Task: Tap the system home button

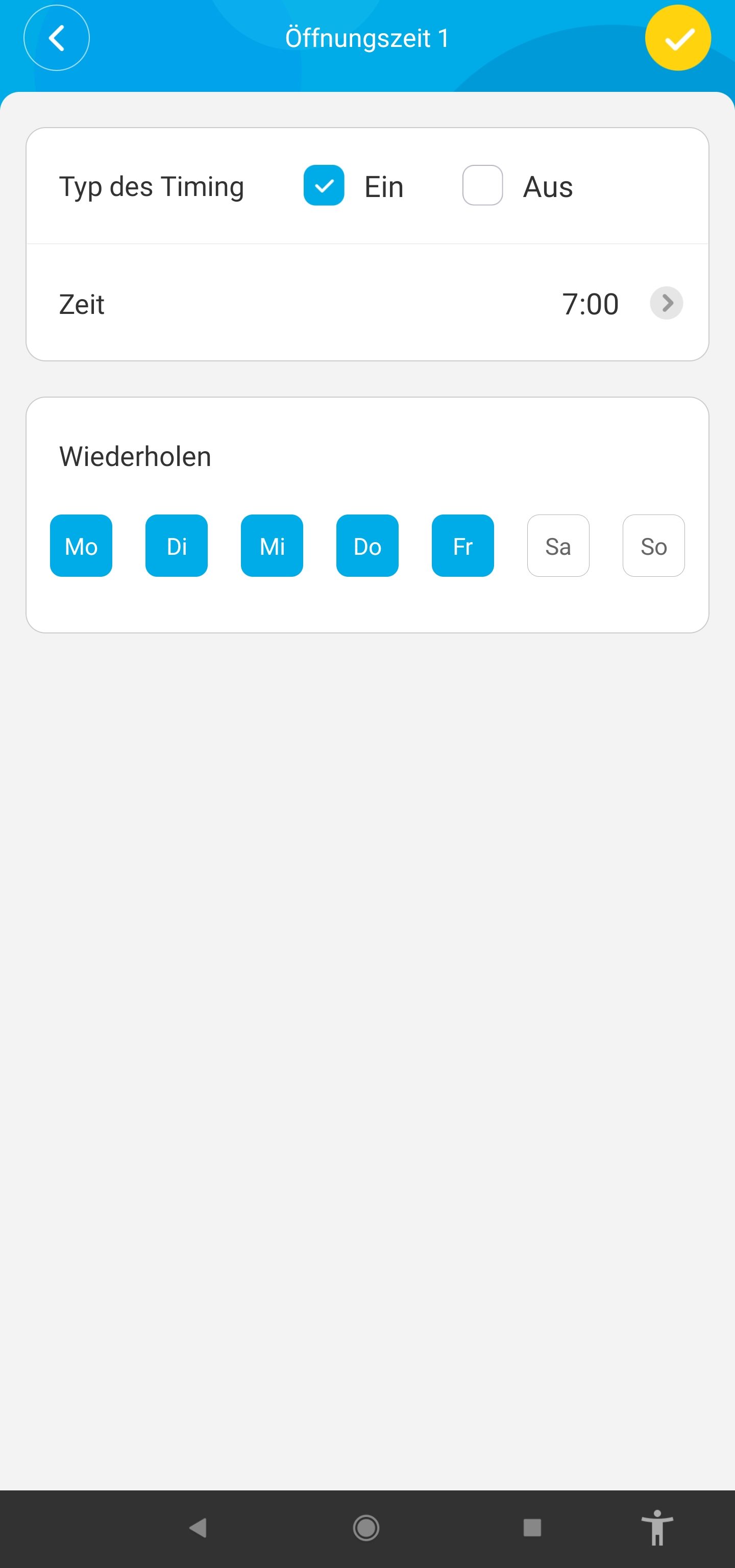Action: (x=366, y=1528)
